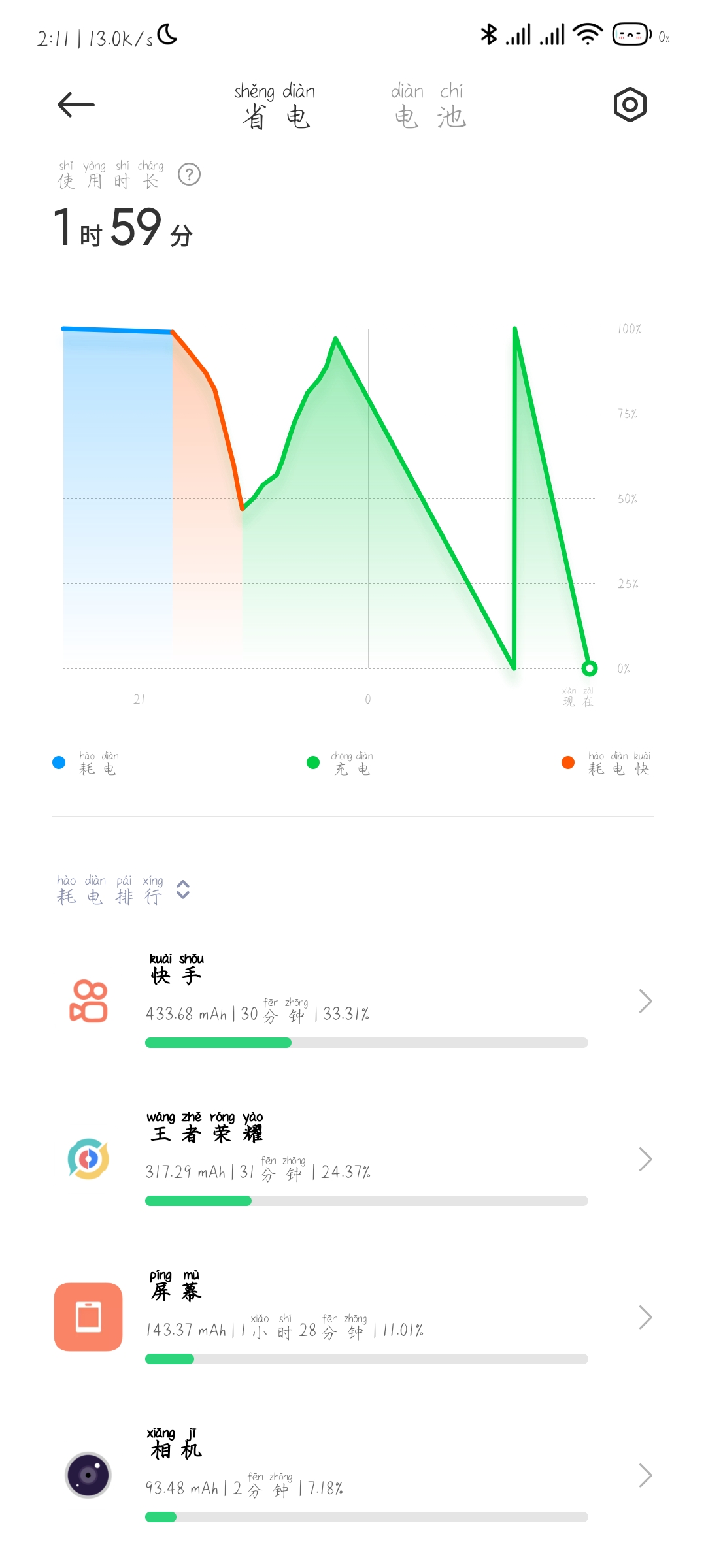Open 相机 battery usage details
This screenshot has width=706, height=1568.
pyautogui.click(x=353, y=1476)
